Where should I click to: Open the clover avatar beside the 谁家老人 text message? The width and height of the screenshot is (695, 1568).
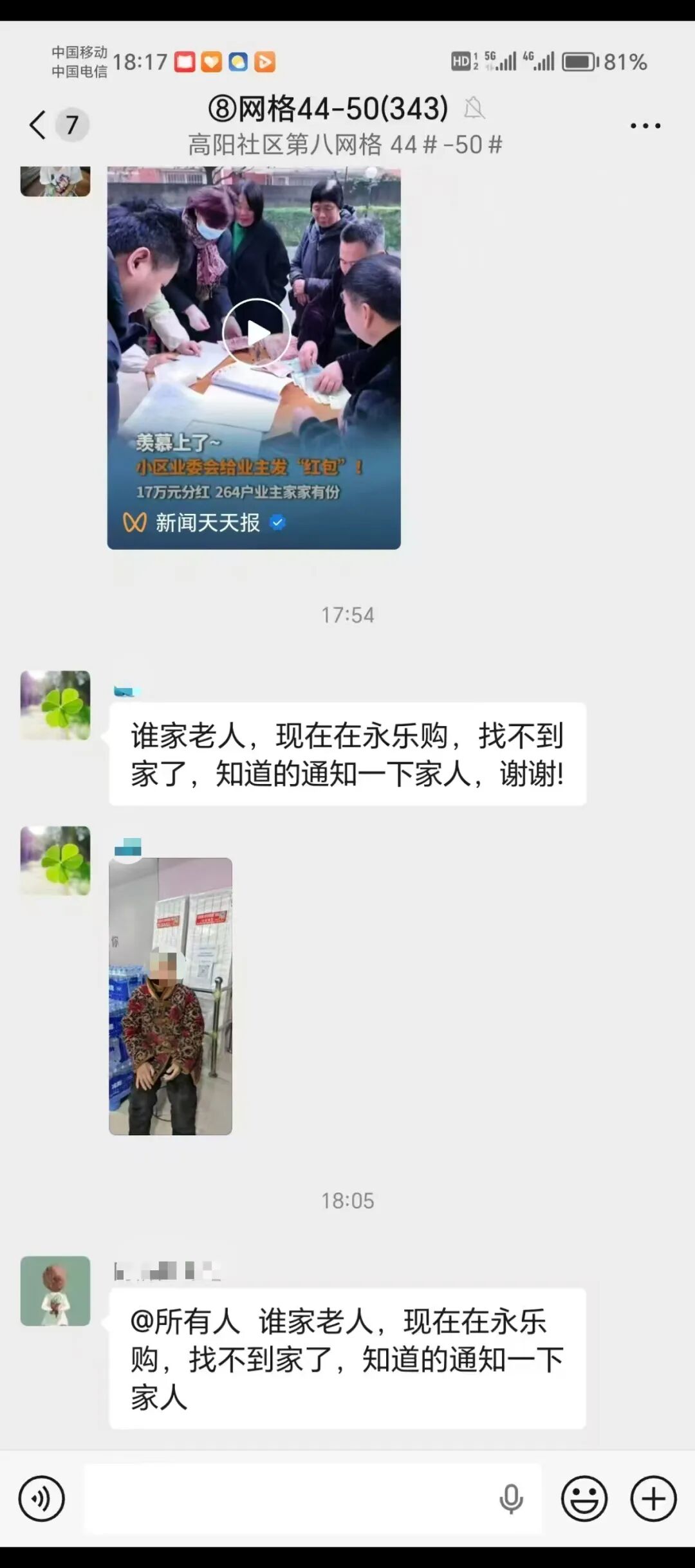[x=55, y=705]
